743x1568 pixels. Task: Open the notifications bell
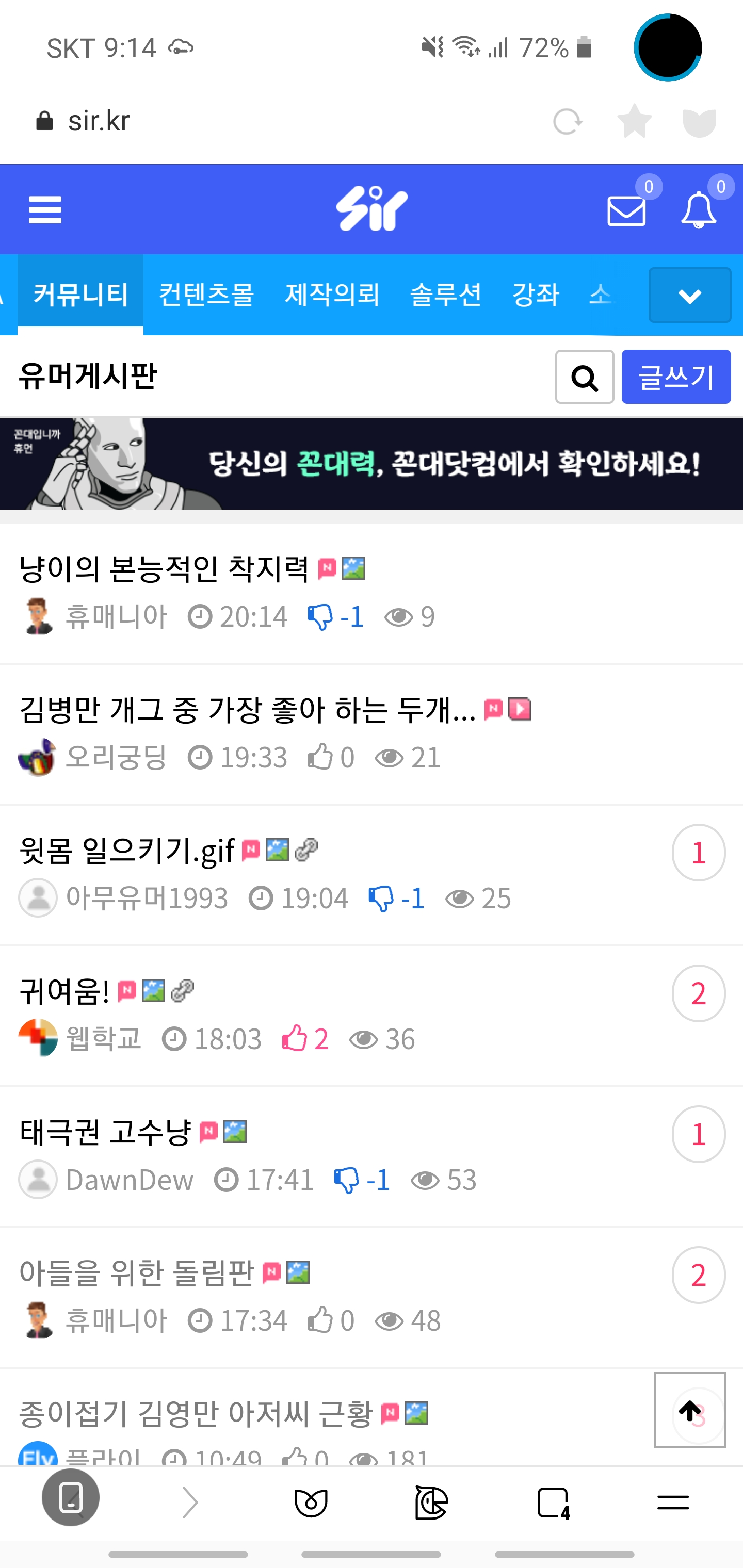point(698,210)
